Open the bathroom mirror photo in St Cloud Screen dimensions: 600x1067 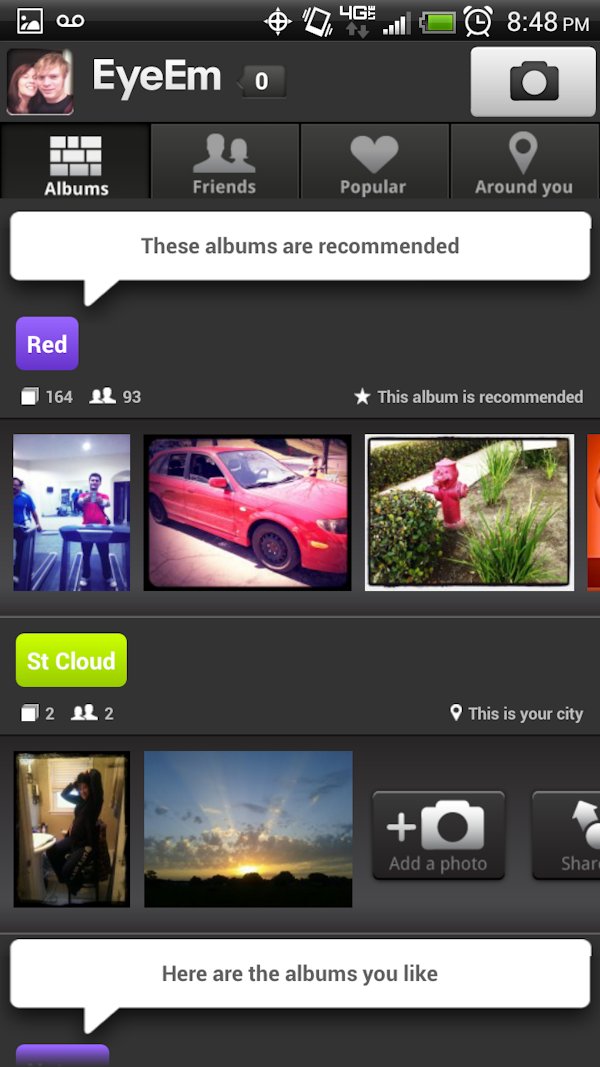pyautogui.click(x=72, y=829)
